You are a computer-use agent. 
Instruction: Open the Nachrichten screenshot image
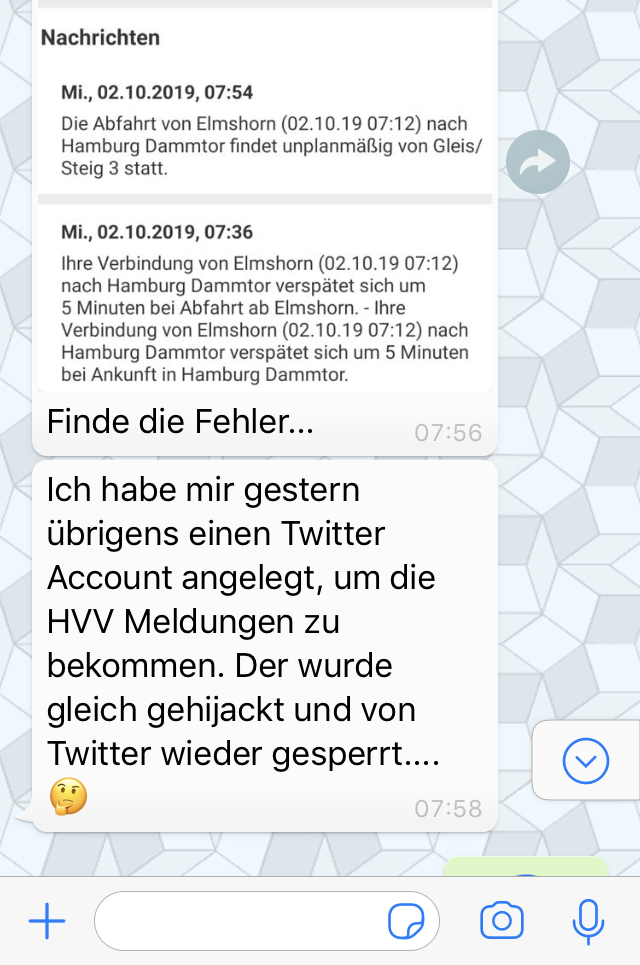tap(265, 200)
